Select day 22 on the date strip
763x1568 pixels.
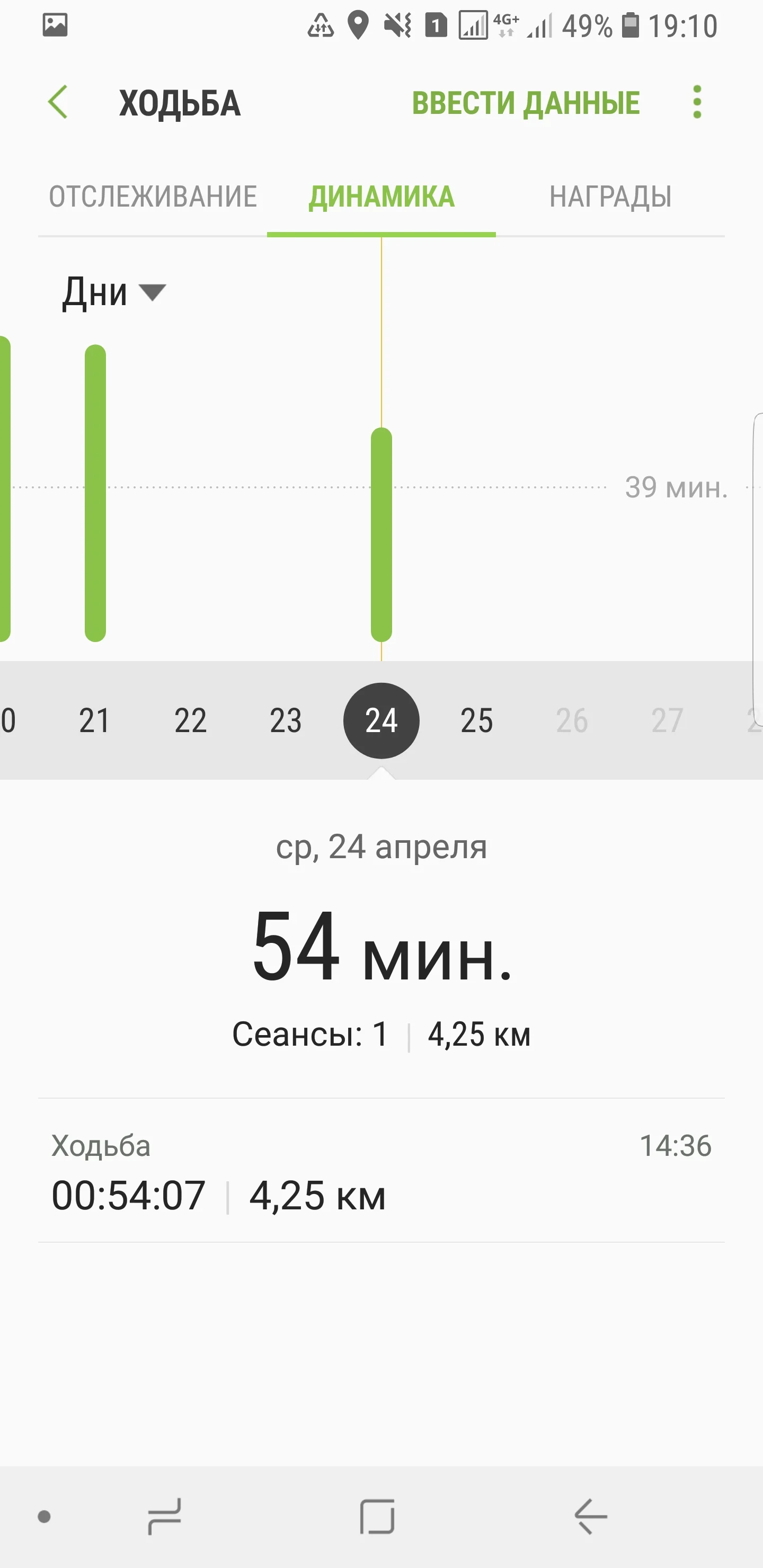(191, 720)
